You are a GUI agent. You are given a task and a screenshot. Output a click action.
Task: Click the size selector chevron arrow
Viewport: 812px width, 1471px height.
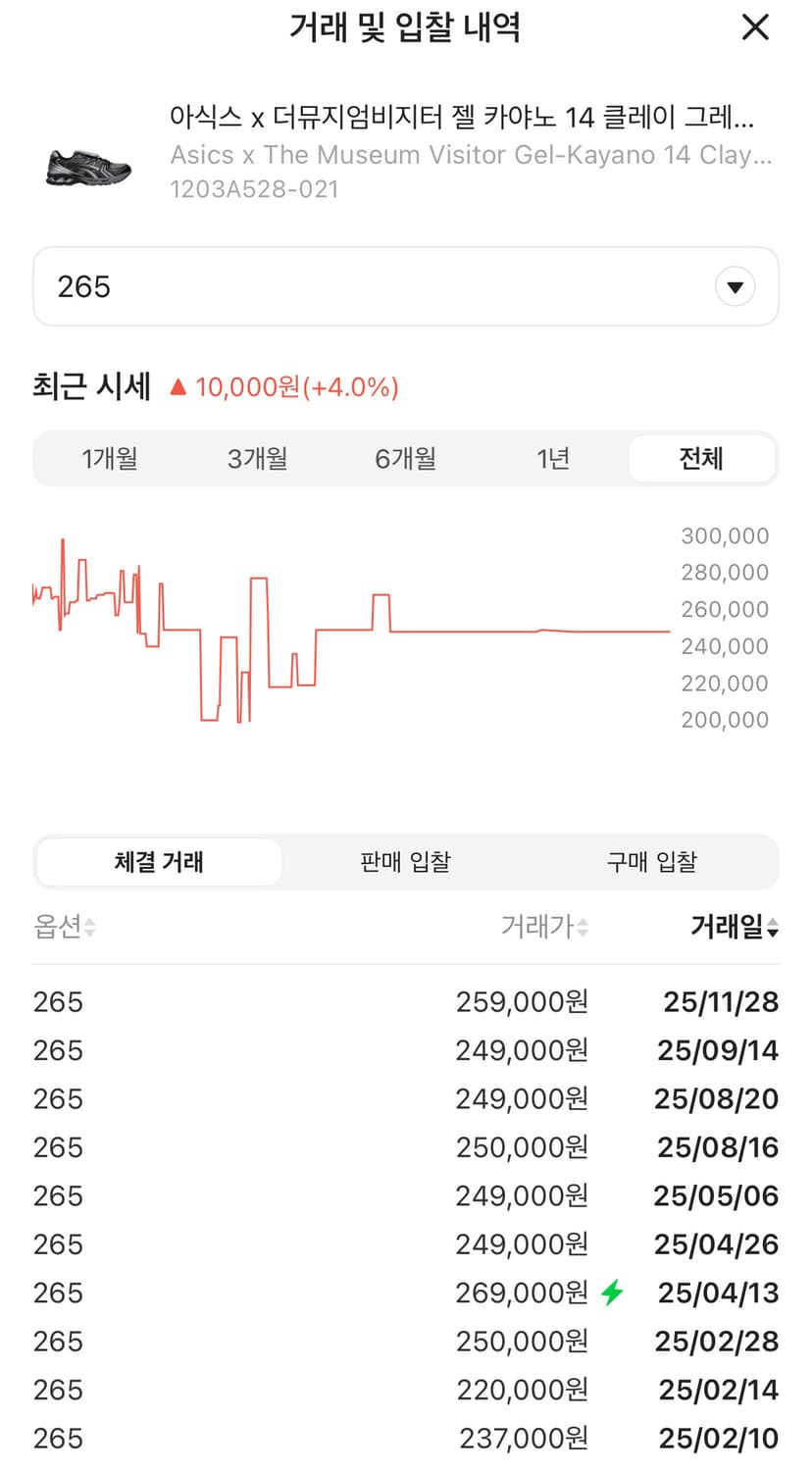click(734, 285)
